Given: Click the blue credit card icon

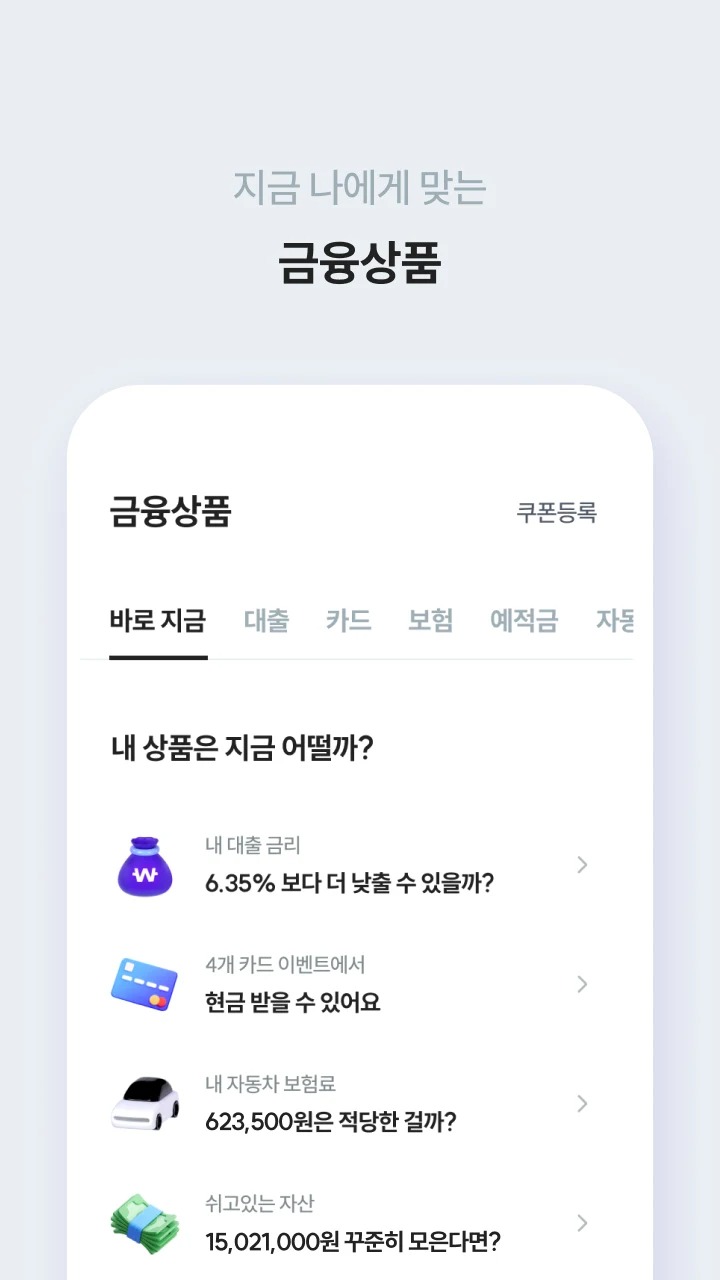Looking at the screenshot, I should click(144, 984).
